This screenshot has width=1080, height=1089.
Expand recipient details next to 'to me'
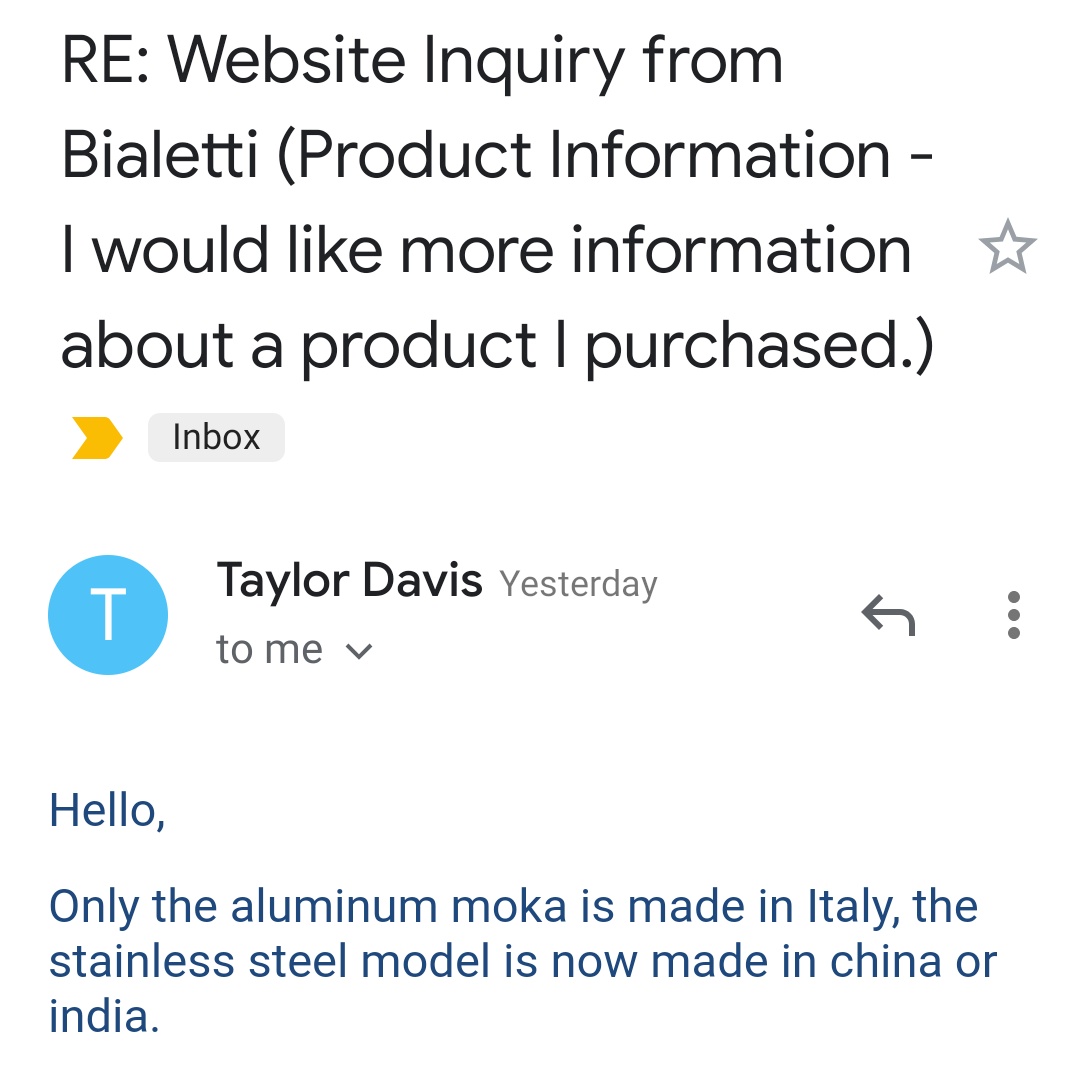[358, 652]
